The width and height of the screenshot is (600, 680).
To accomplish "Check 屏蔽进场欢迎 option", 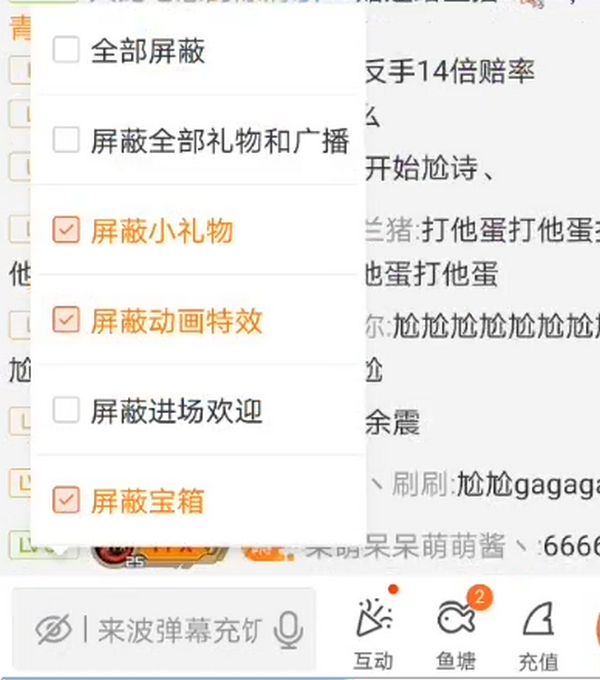I will [66, 410].
